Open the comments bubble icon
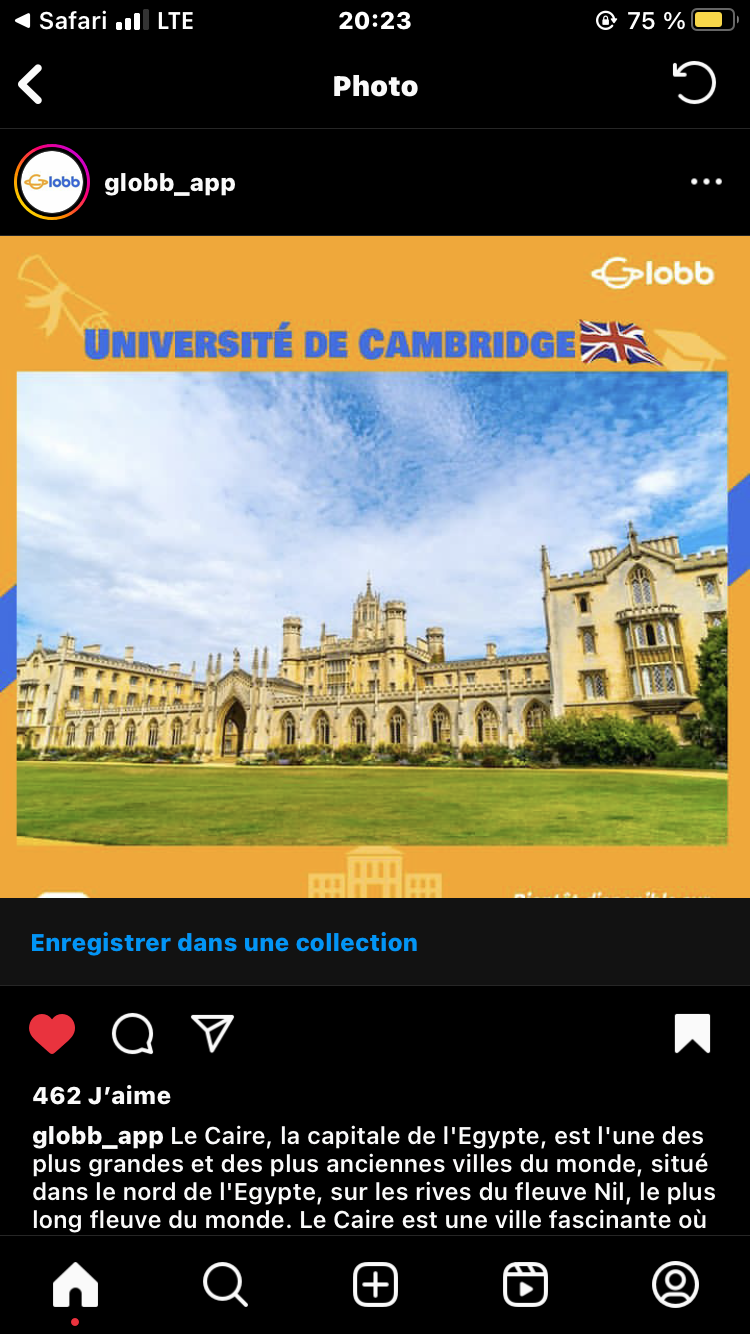The image size is (750, 1334). coord(132,1034)
